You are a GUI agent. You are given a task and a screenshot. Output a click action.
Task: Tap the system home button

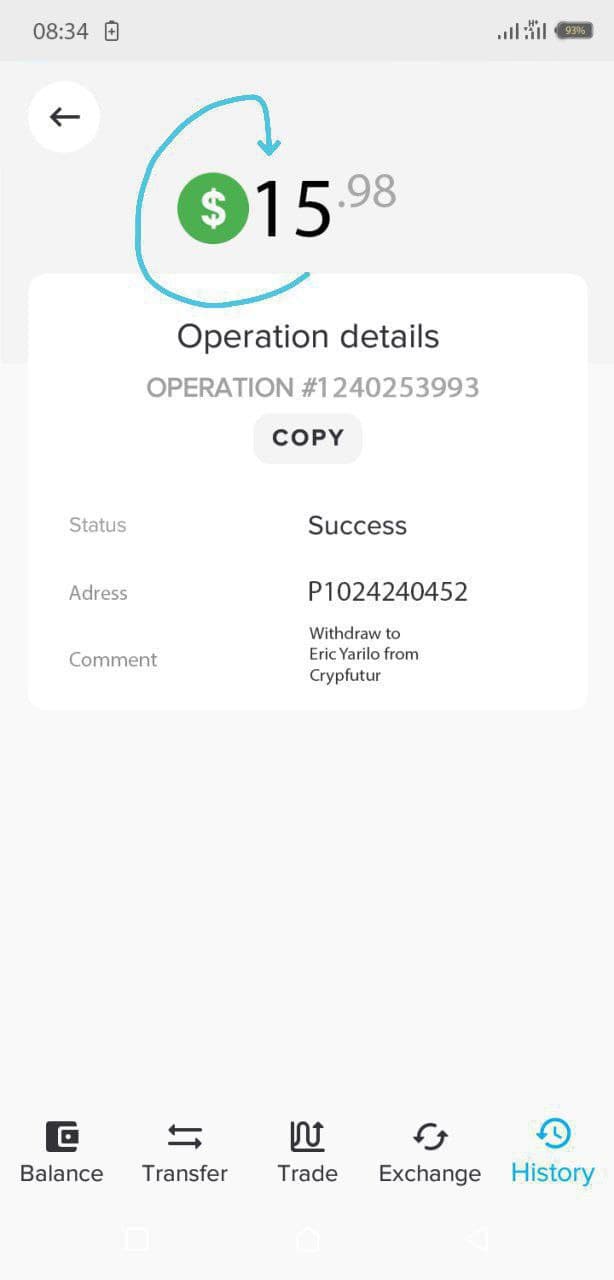pyautogui.click(x=307, y=1240)
